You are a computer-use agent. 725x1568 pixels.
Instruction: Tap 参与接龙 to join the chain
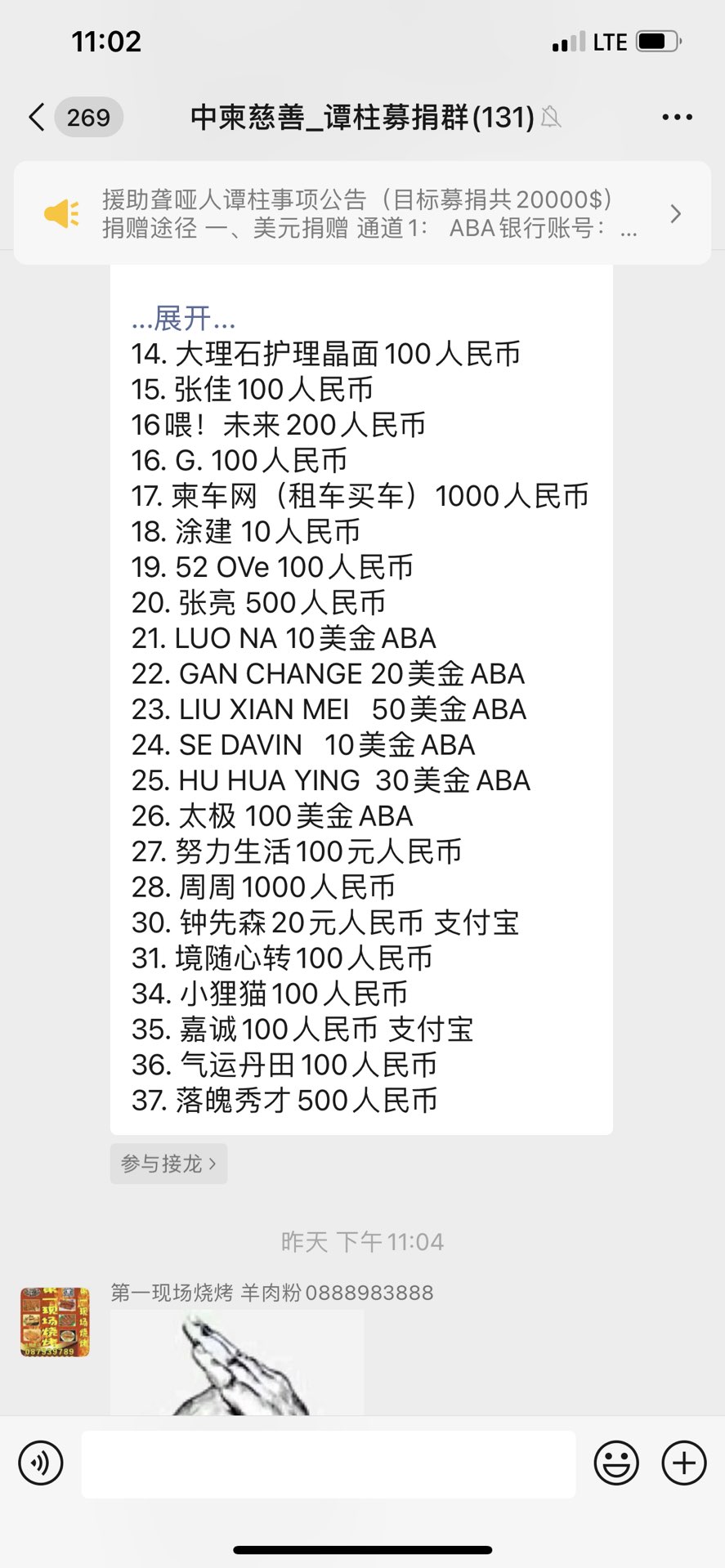click(169, 1164)
